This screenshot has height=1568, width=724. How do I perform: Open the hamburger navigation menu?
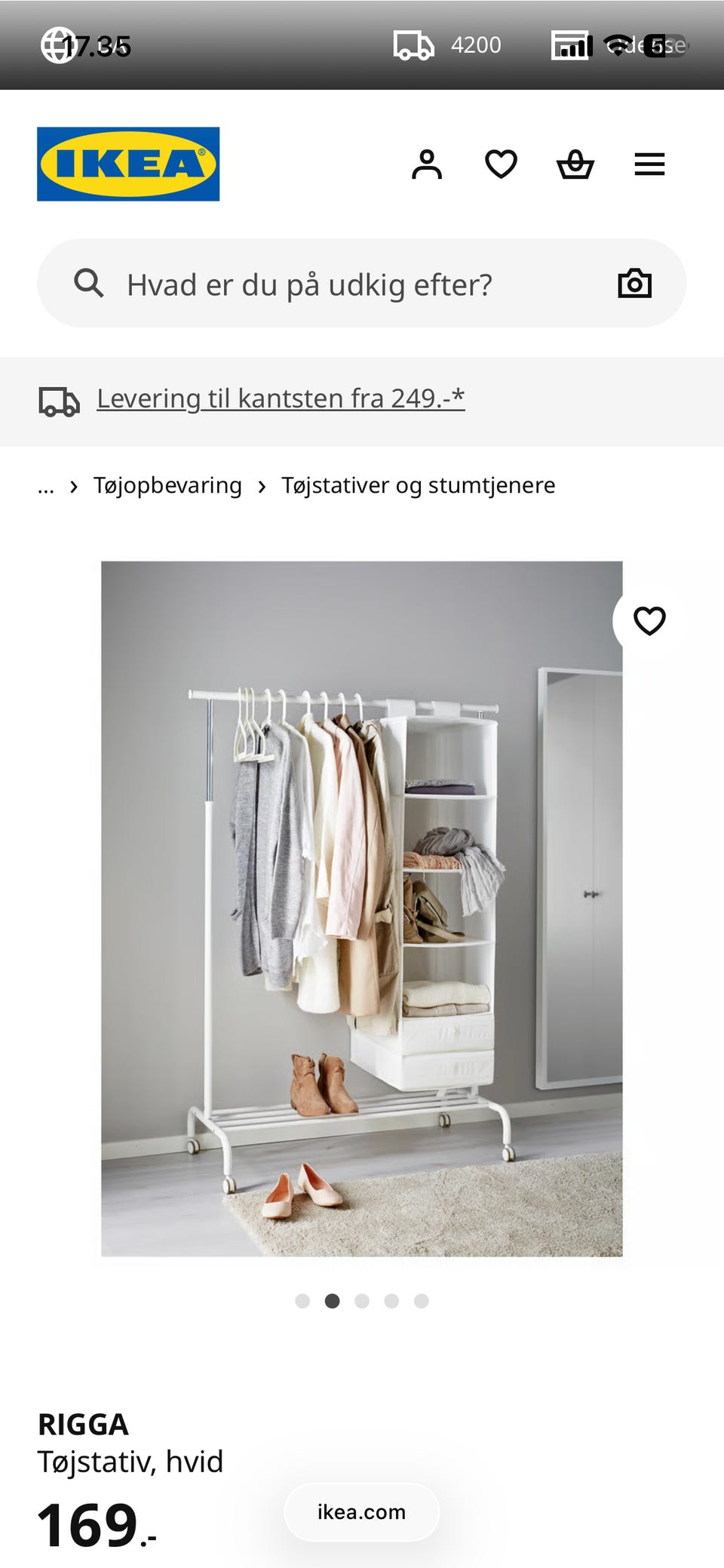click(x=649, y=164)
